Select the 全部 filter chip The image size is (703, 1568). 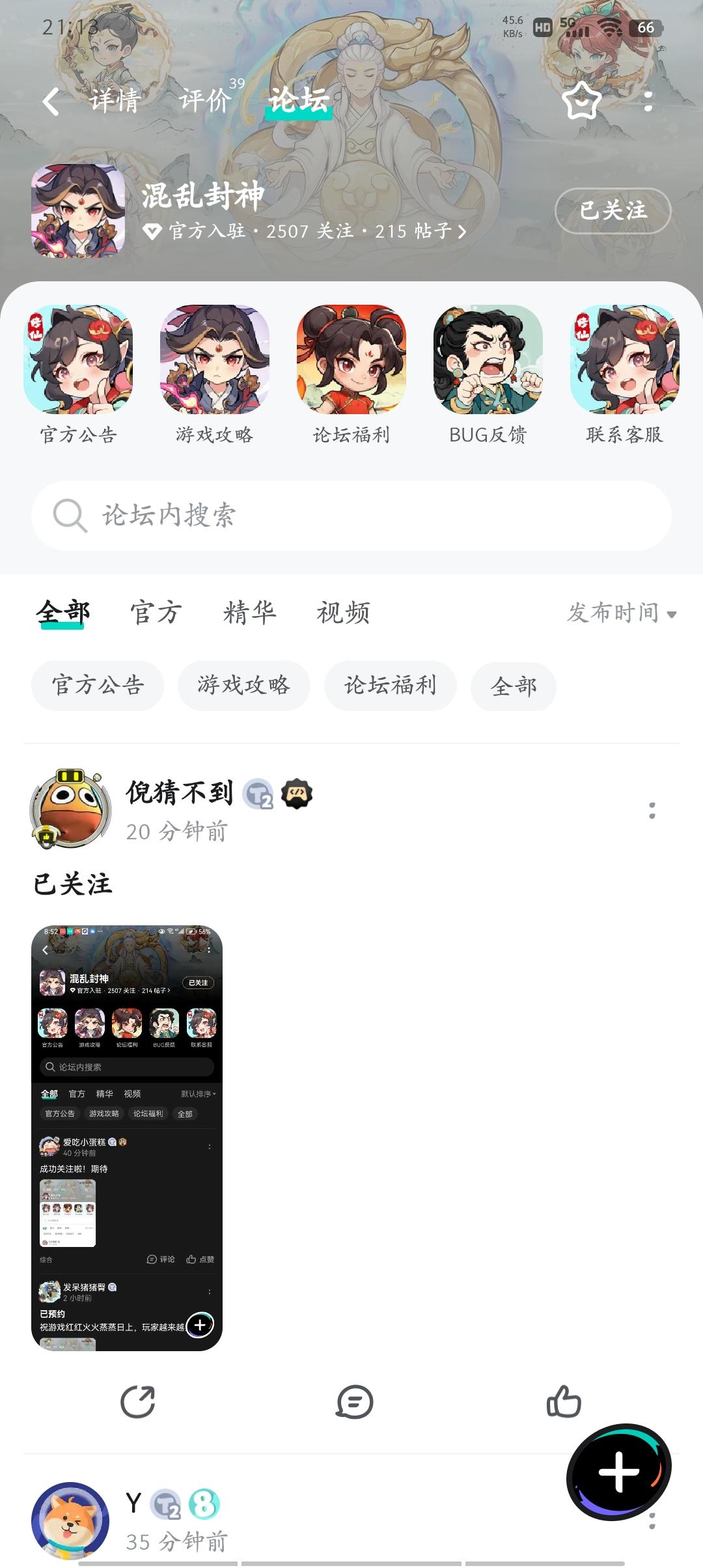[x=514, y=686]
